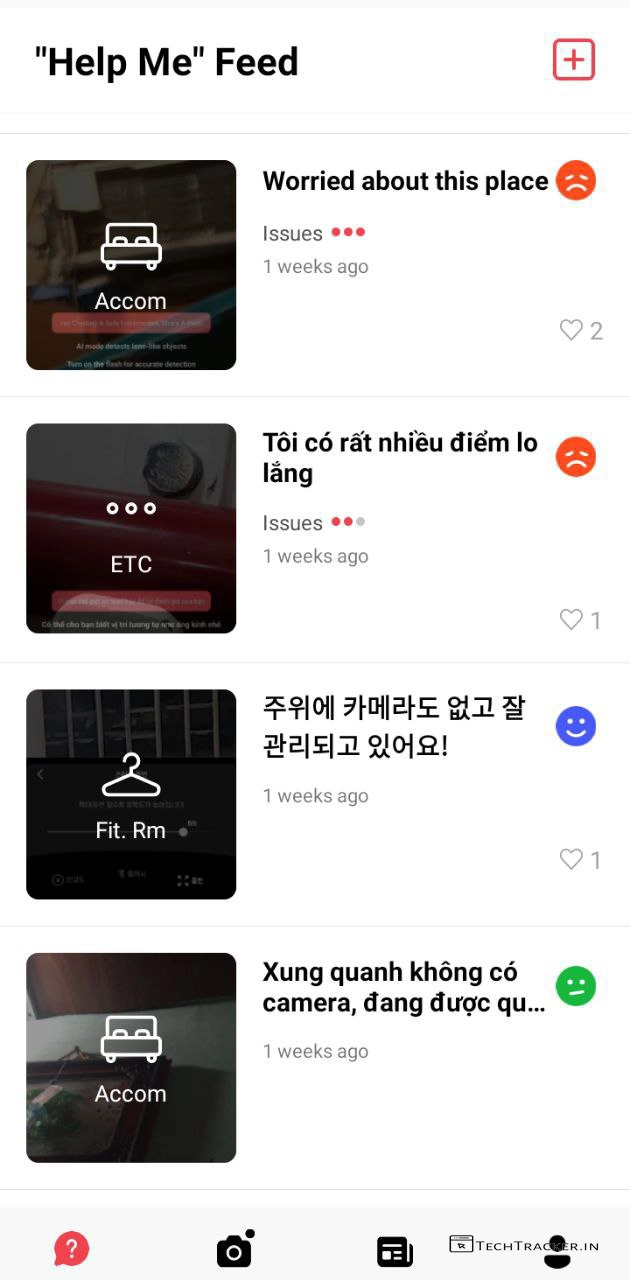
Task: Go to the profile tab
Action: 557,1251
